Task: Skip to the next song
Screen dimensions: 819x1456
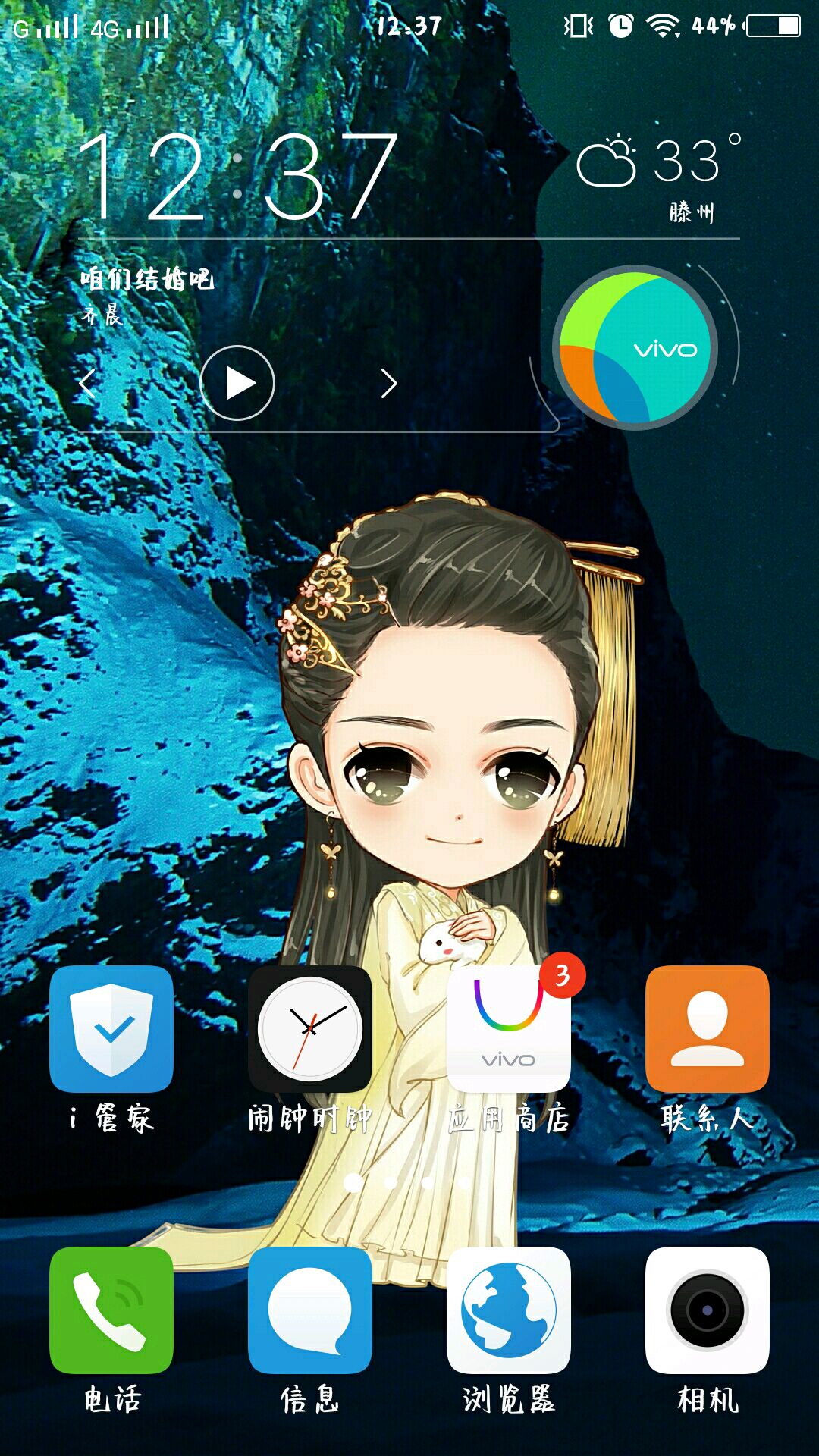Action: pos(389,384)
